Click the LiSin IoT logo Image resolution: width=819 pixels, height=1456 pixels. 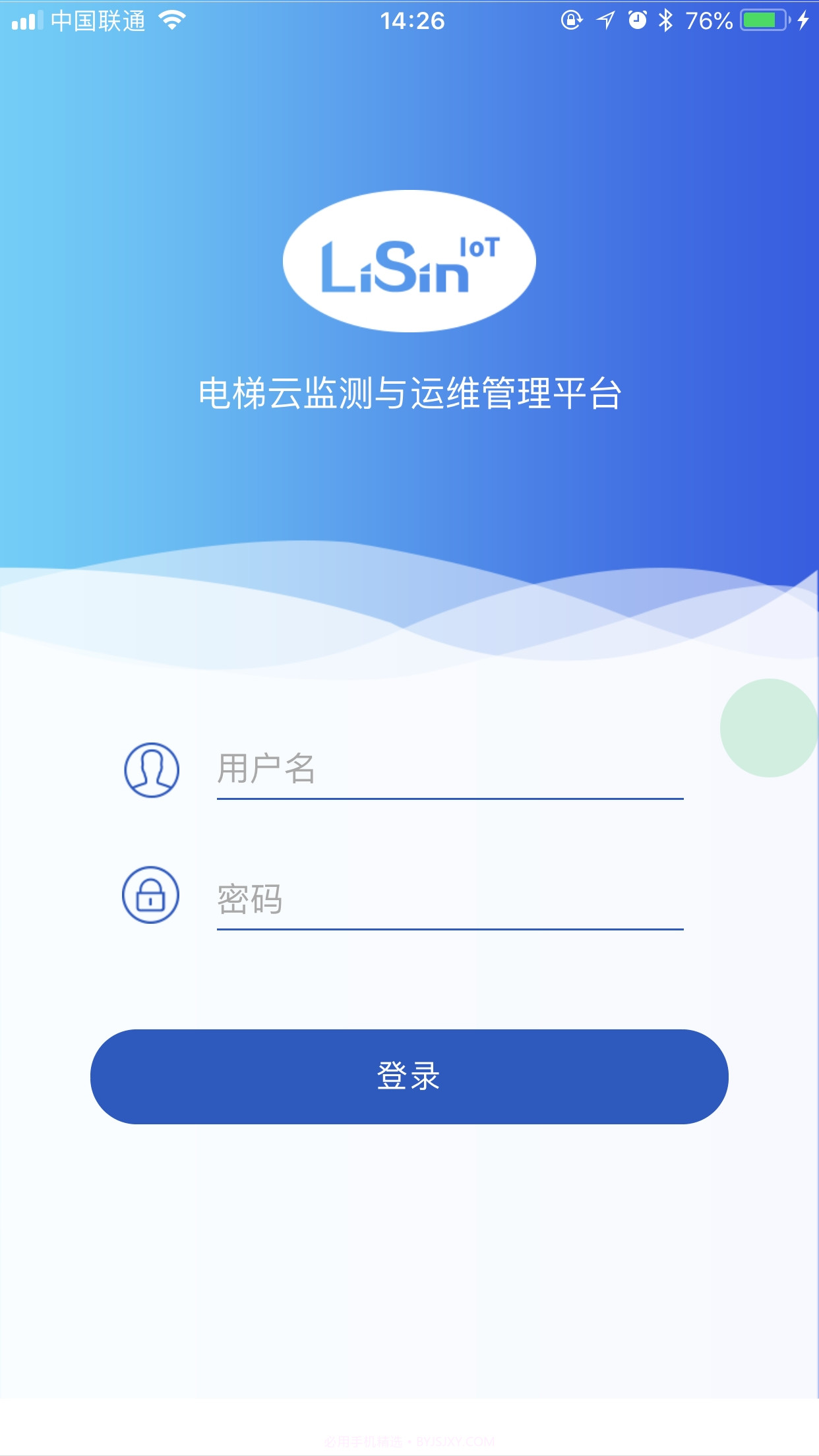coord(409,260)
